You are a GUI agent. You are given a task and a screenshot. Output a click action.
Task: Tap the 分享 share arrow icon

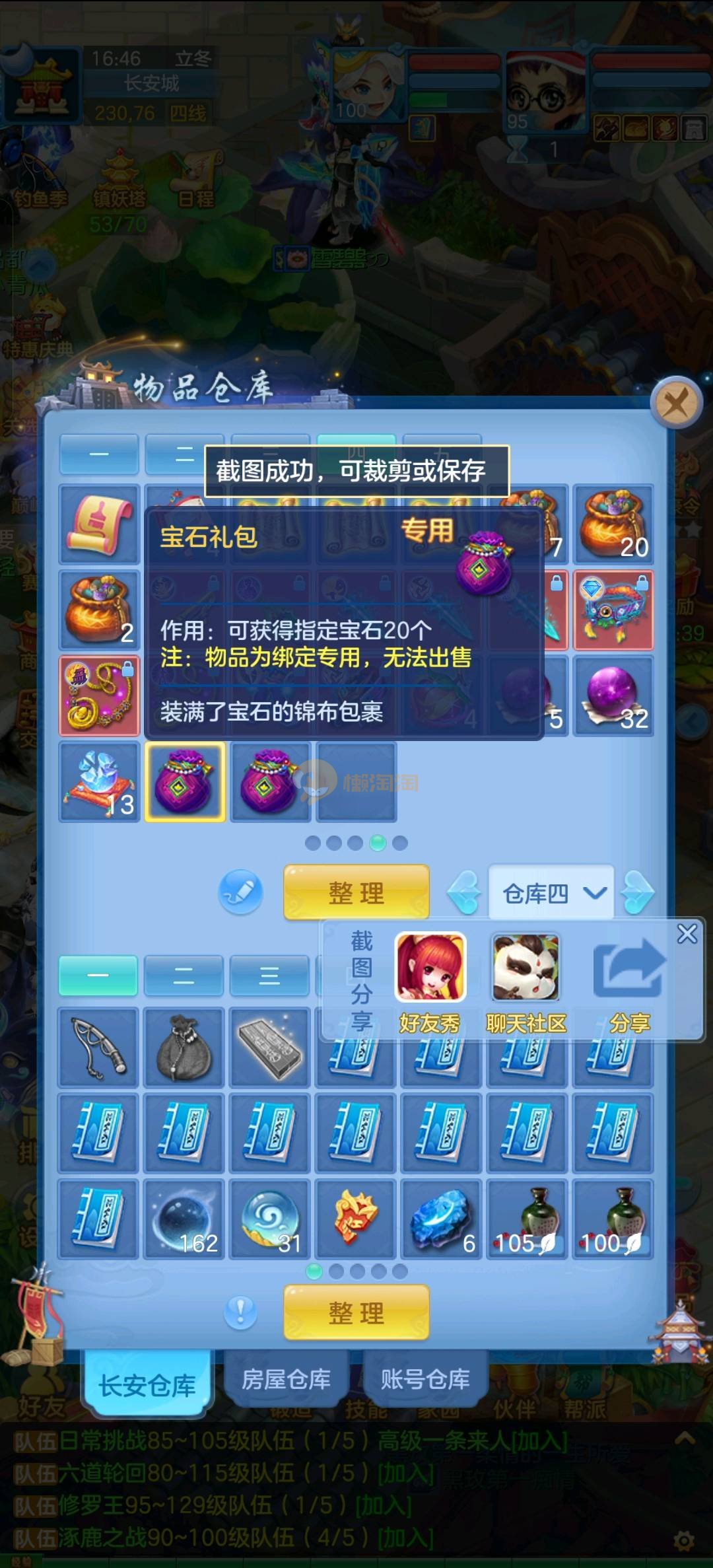pos(629,969)
